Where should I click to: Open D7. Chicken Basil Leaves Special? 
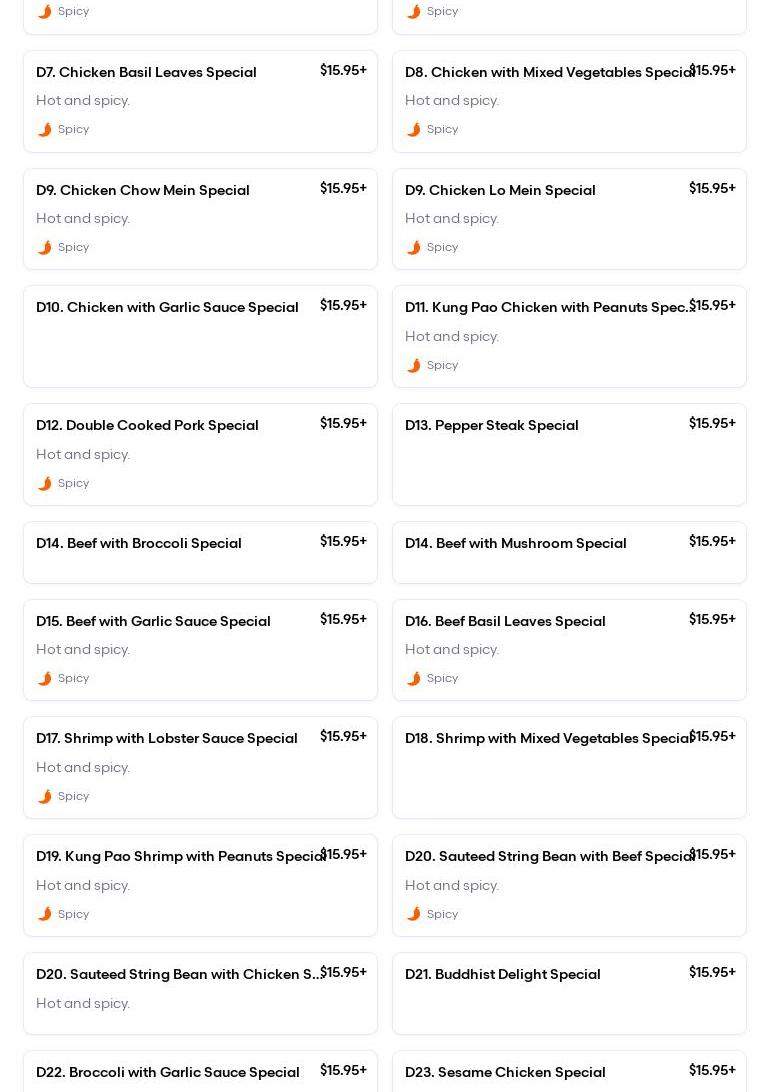point(146,73)
